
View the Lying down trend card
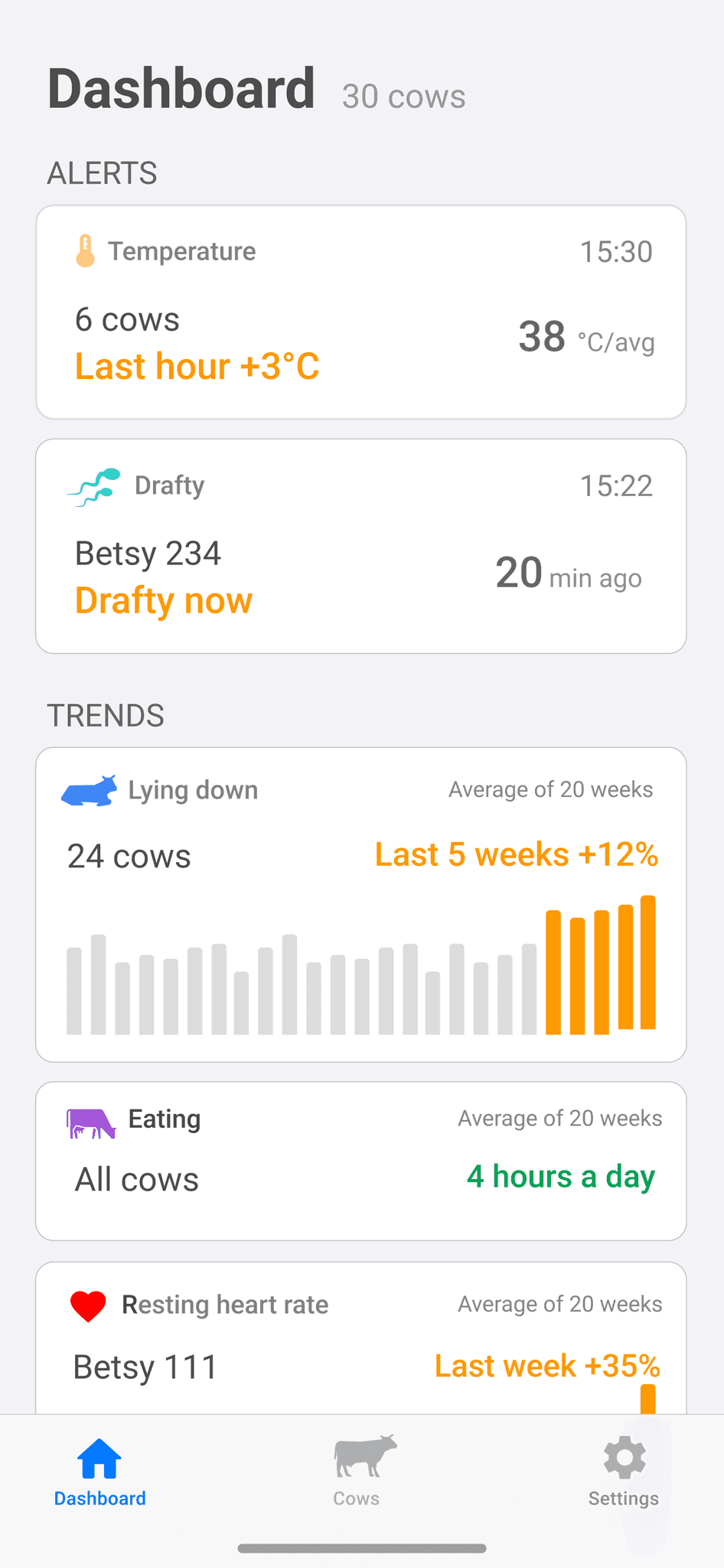click(x=360, y=904)
